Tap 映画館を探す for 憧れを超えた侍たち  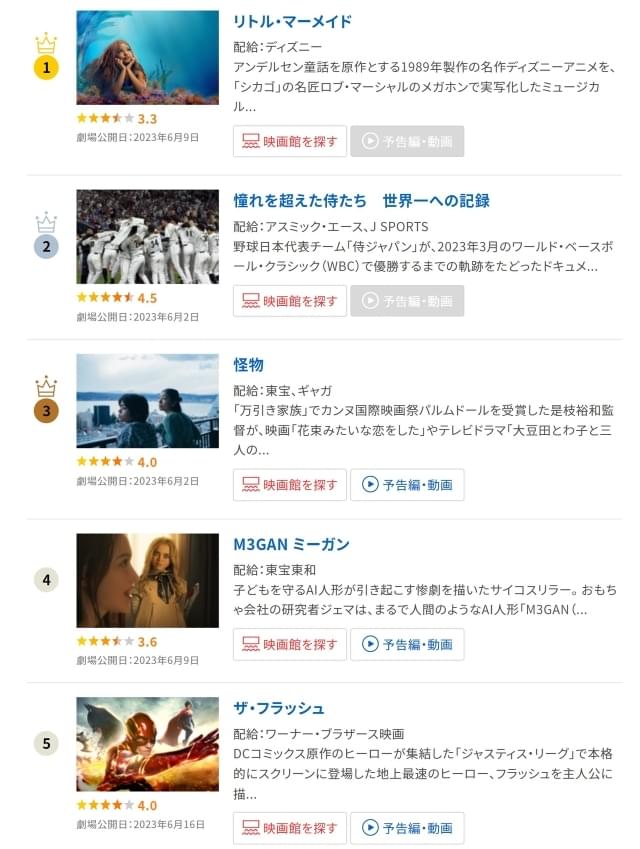click(x=290, y=301)
